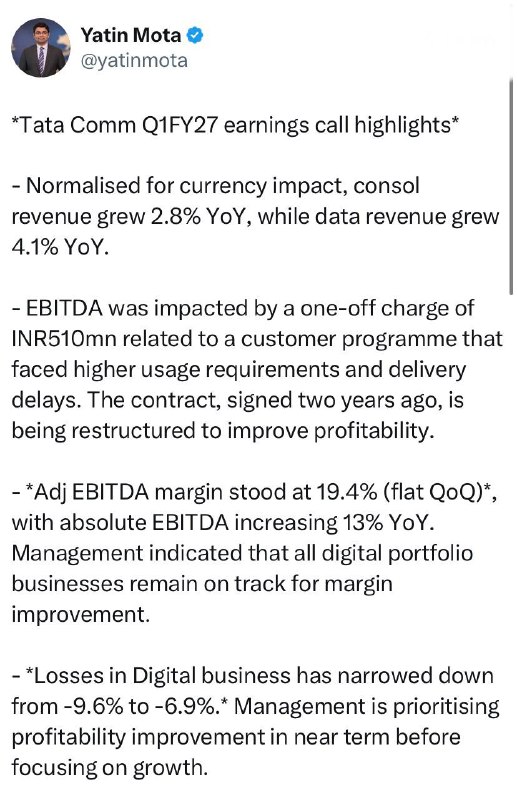Viewport: 517px width, 800px height.
Task: Tap the Yatin Mota display name
Action: pos(131,35)
